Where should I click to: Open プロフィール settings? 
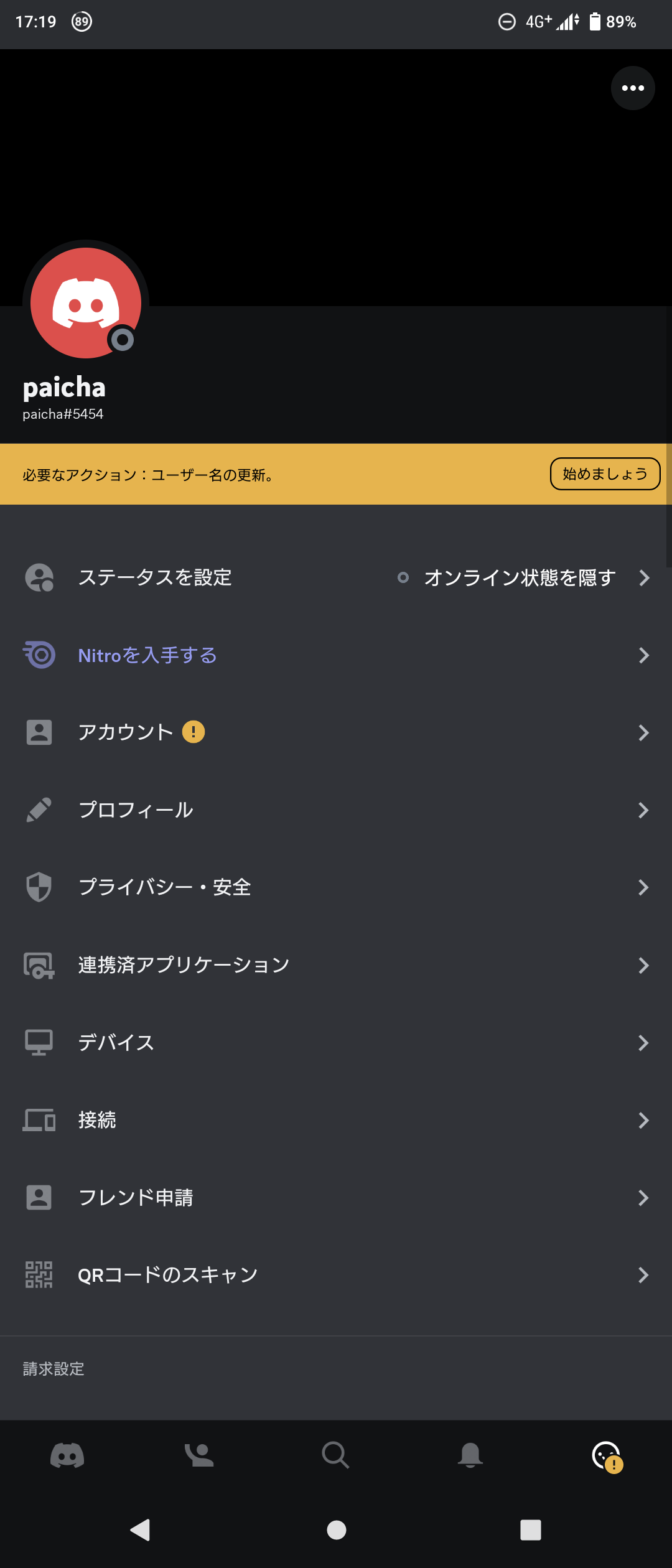(336, 810)
